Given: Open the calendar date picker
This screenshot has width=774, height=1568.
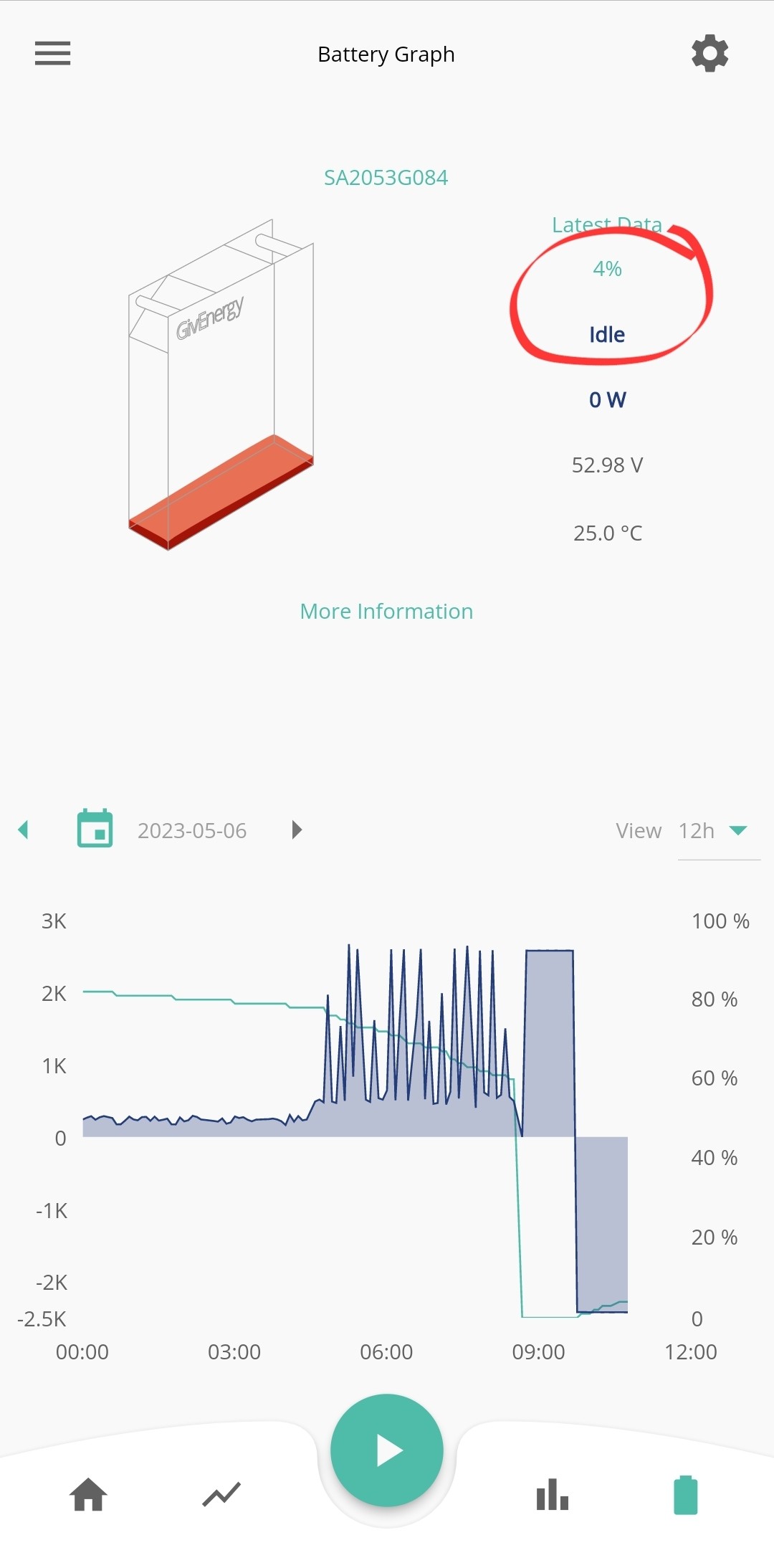Looking at the screenshot, I should point(95,828).
